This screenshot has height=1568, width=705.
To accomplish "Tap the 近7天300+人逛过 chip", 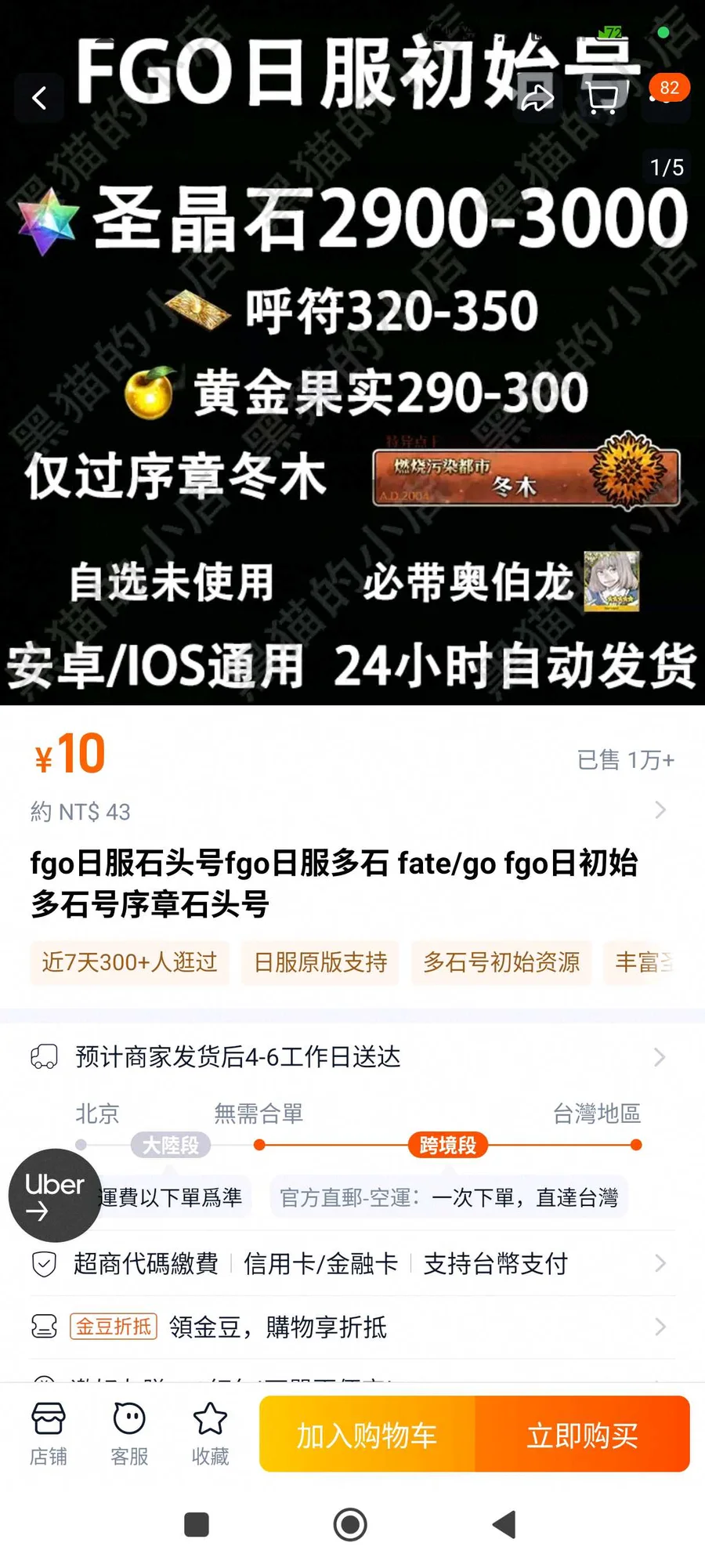I will pyautogui.click(x=129, y=962).
